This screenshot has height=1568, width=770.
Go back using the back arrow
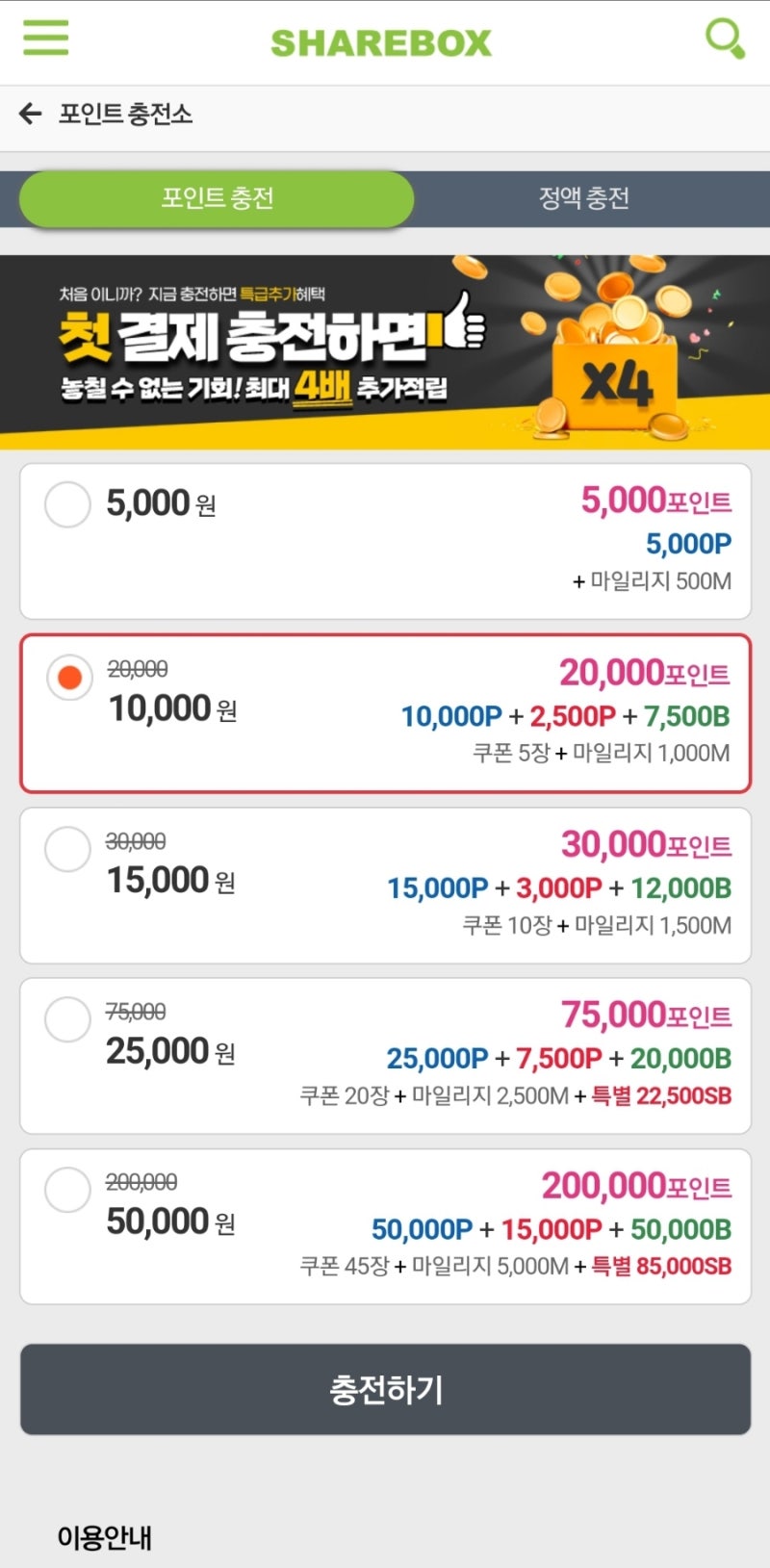point(29,114)
